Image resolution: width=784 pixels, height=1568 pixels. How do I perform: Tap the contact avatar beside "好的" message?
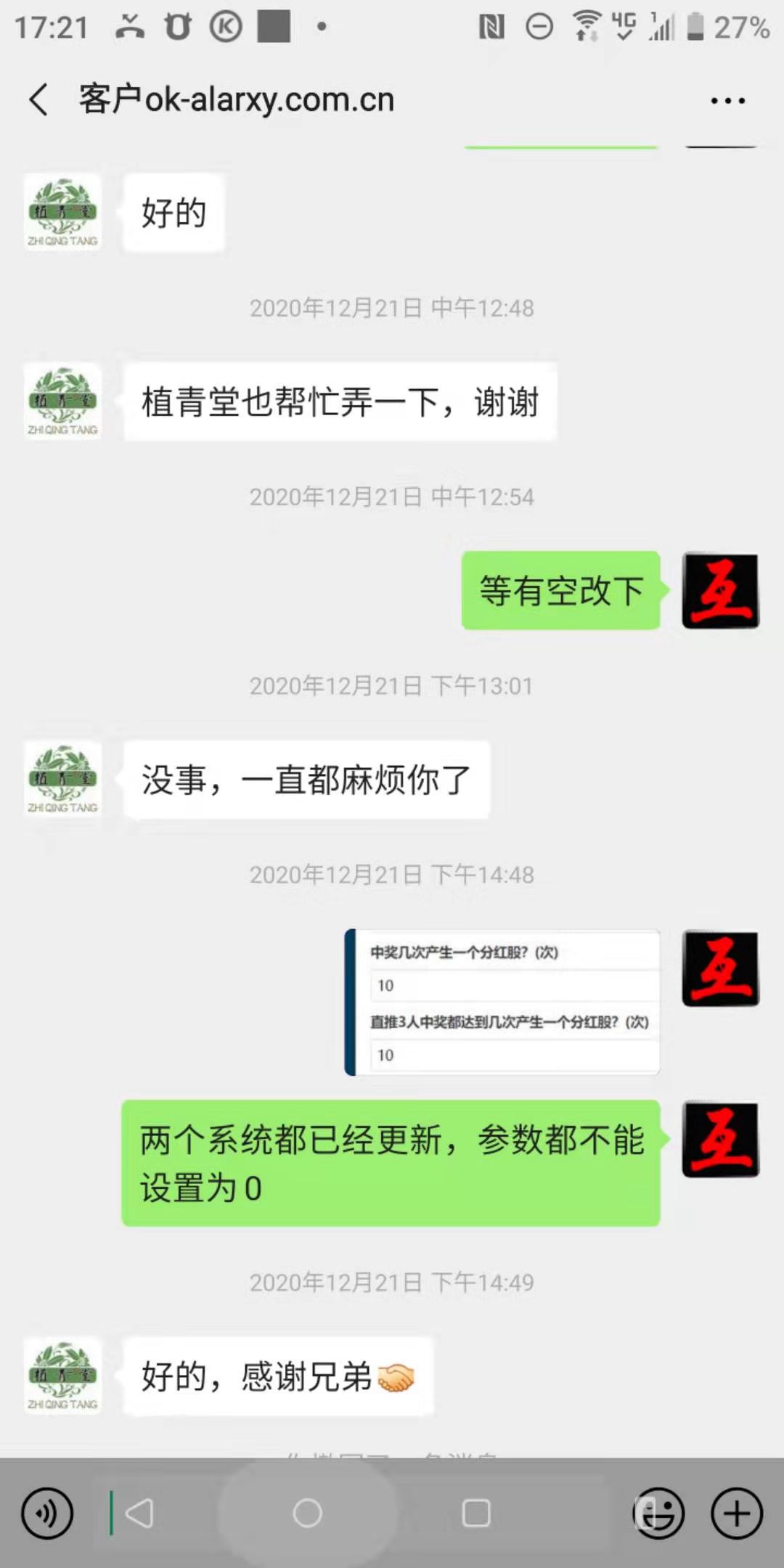tap(62, 213)
